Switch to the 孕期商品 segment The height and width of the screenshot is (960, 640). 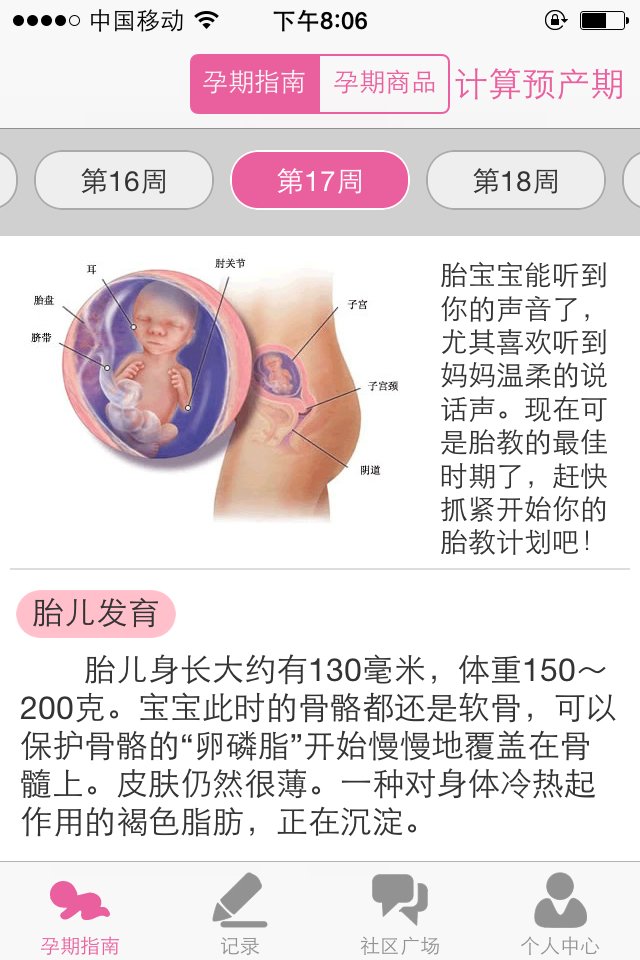(385, 83)
